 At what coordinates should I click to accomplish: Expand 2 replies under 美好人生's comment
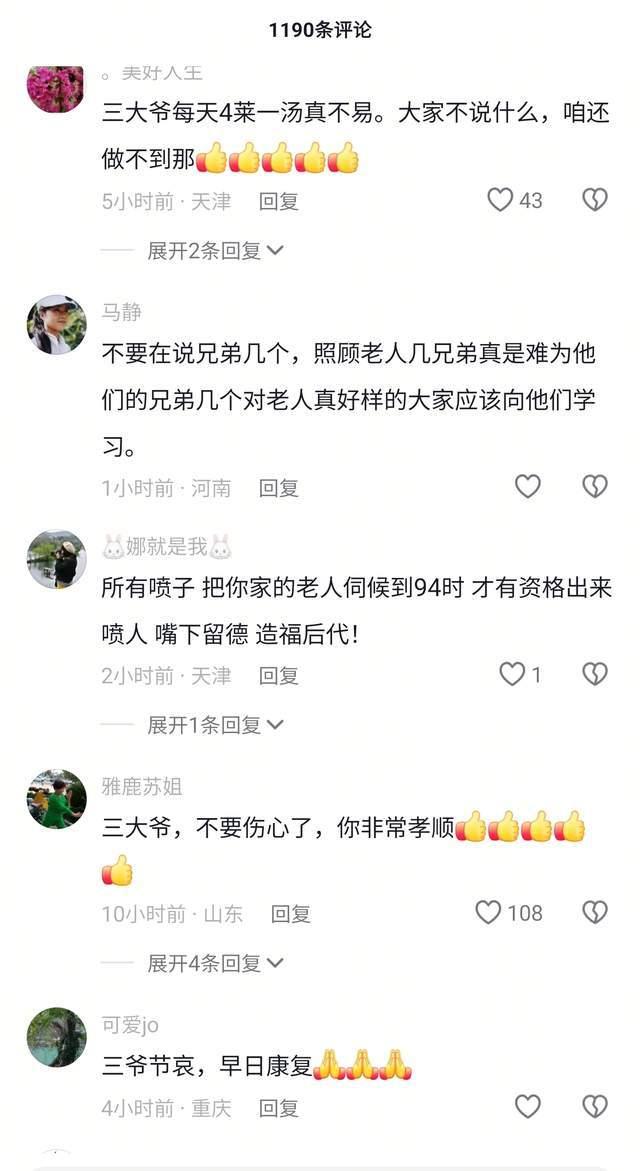click(x=215, y=251)
